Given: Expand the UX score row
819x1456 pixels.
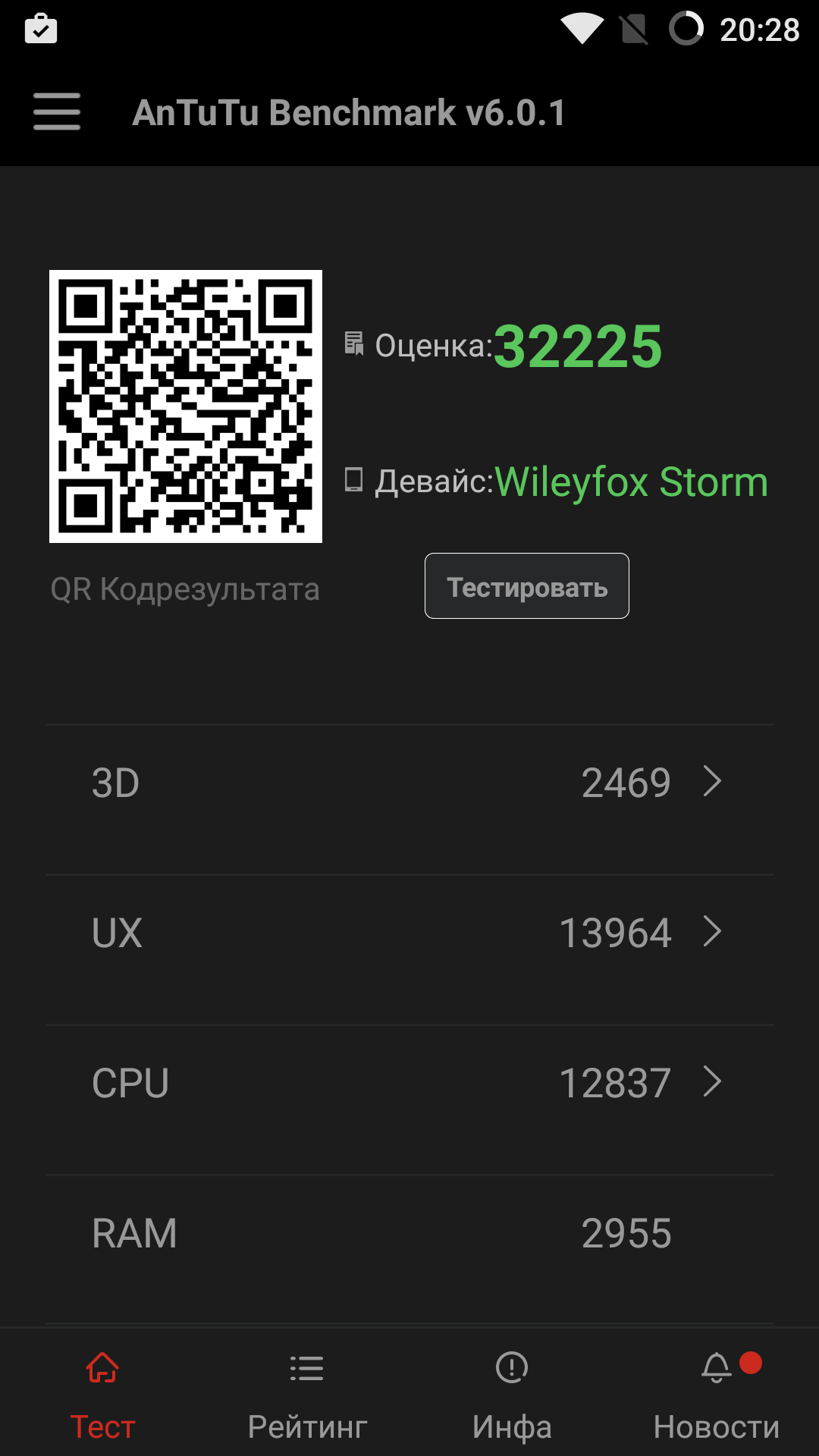Looking at the screenshot, I should coord(409,933).
